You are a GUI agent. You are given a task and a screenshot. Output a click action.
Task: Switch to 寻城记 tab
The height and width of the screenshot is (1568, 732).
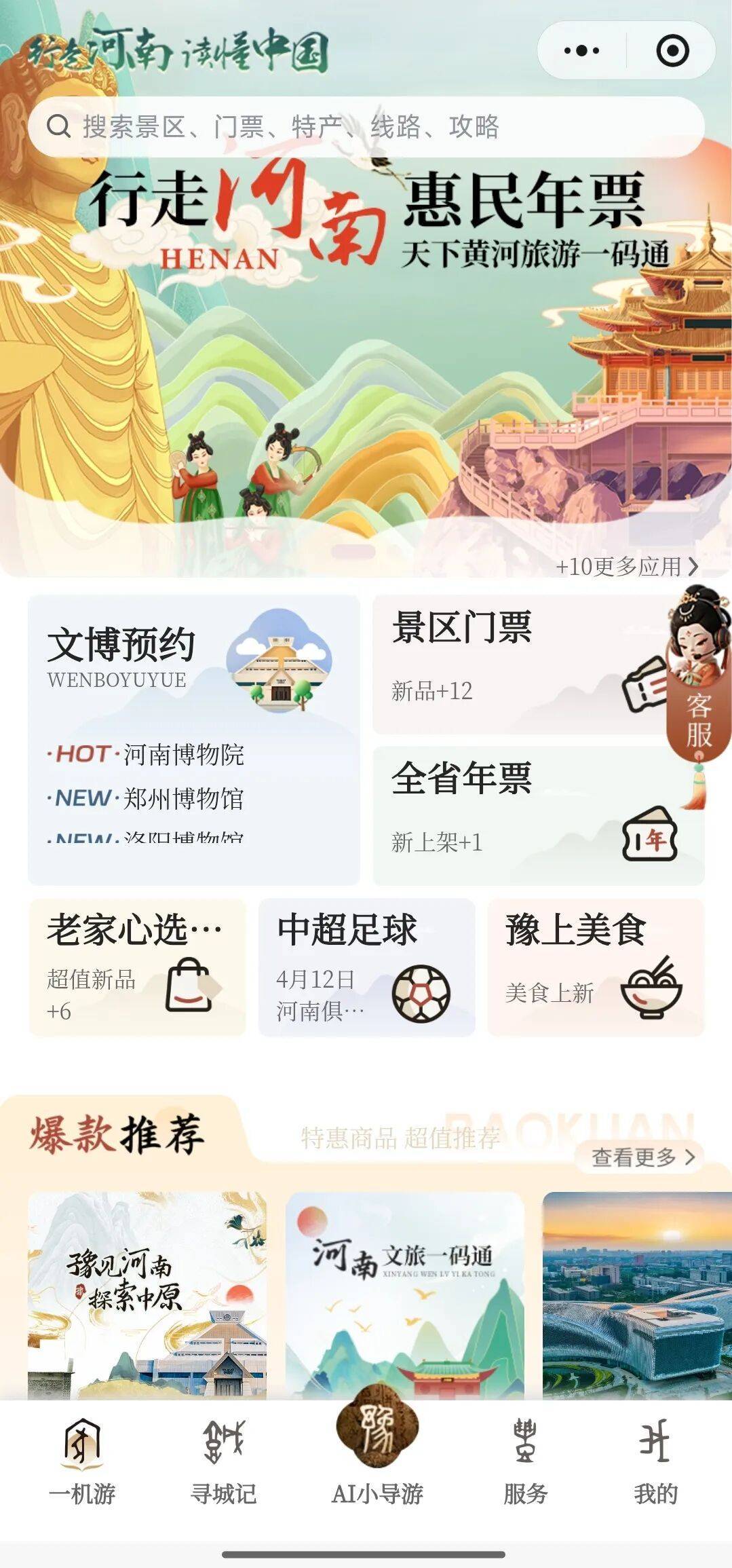coord(224,1459)
